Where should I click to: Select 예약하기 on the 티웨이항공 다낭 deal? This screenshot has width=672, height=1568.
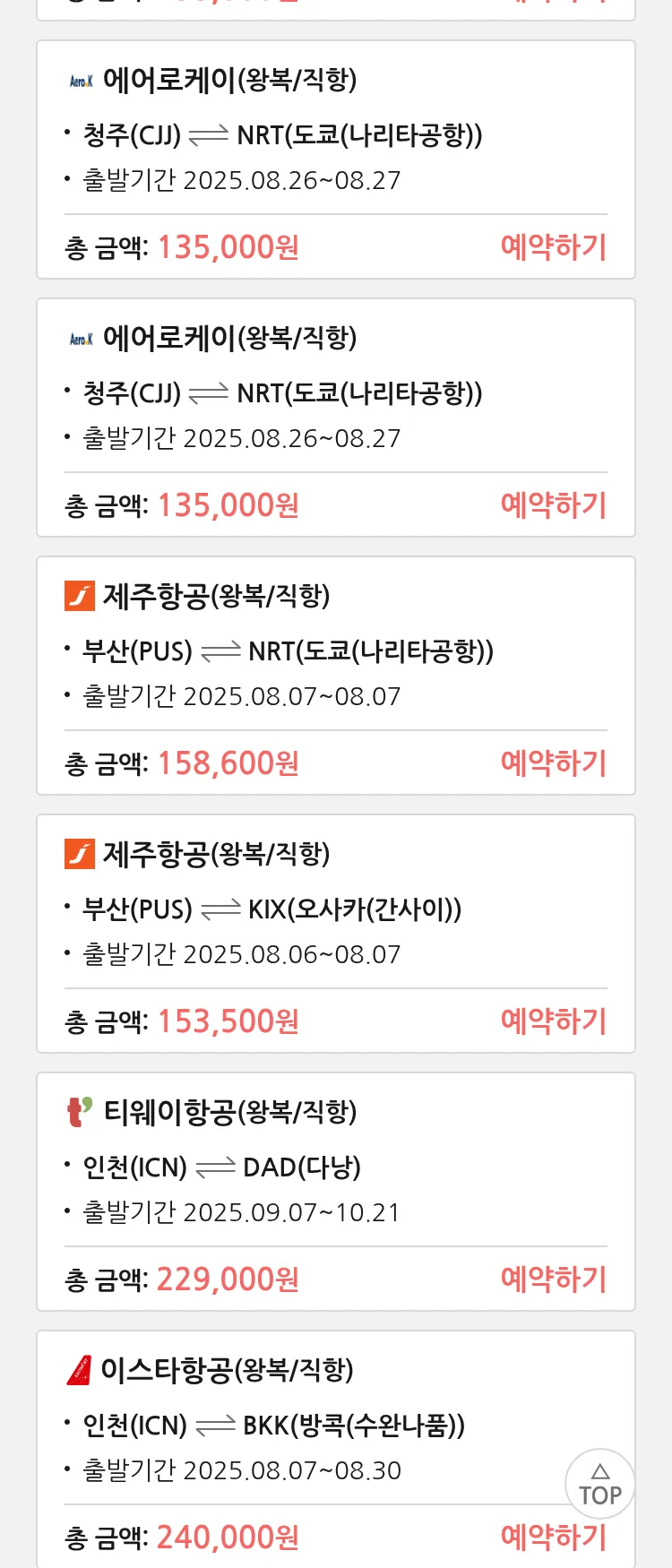click(x=553, y=1279)
